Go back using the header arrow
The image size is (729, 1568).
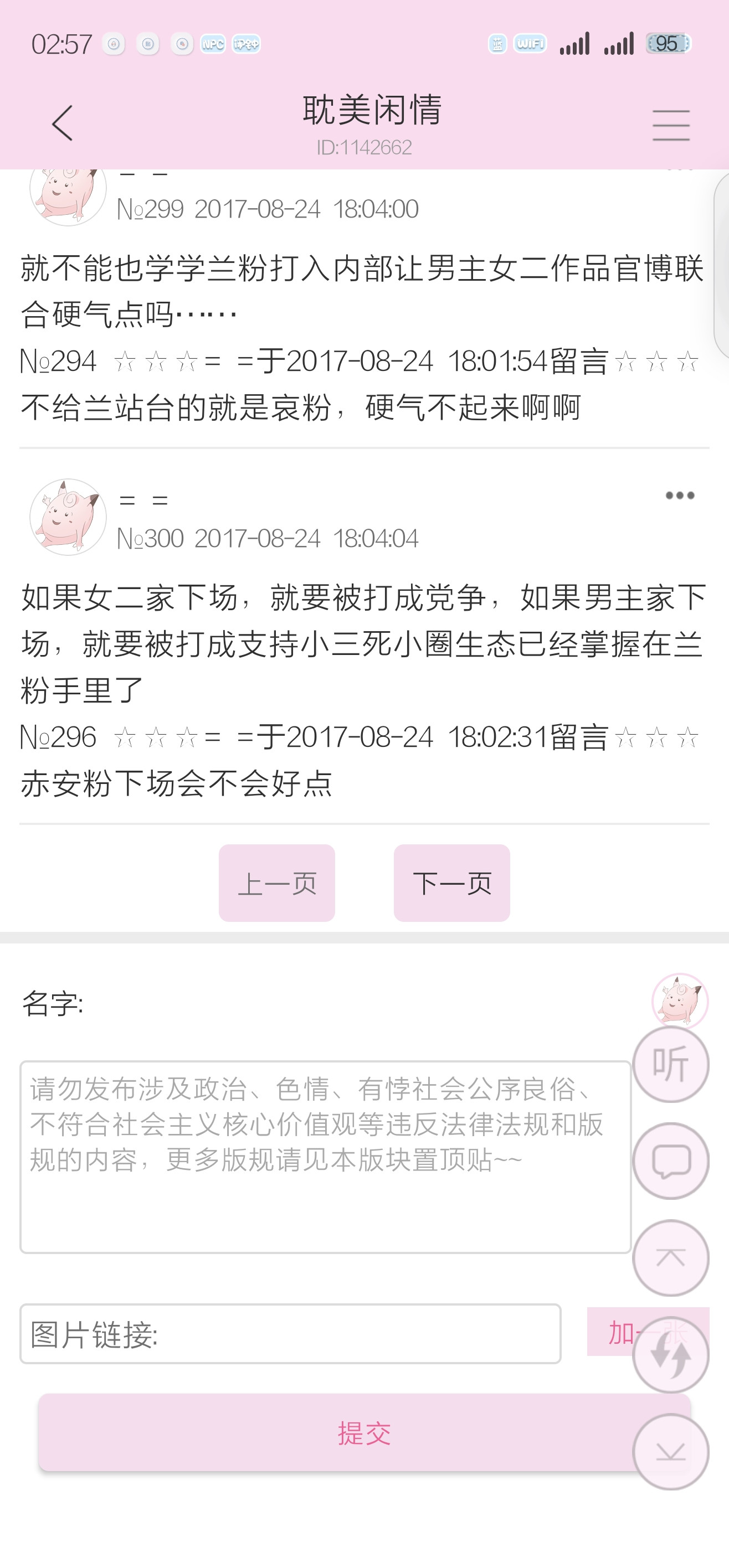pos(62,123)
